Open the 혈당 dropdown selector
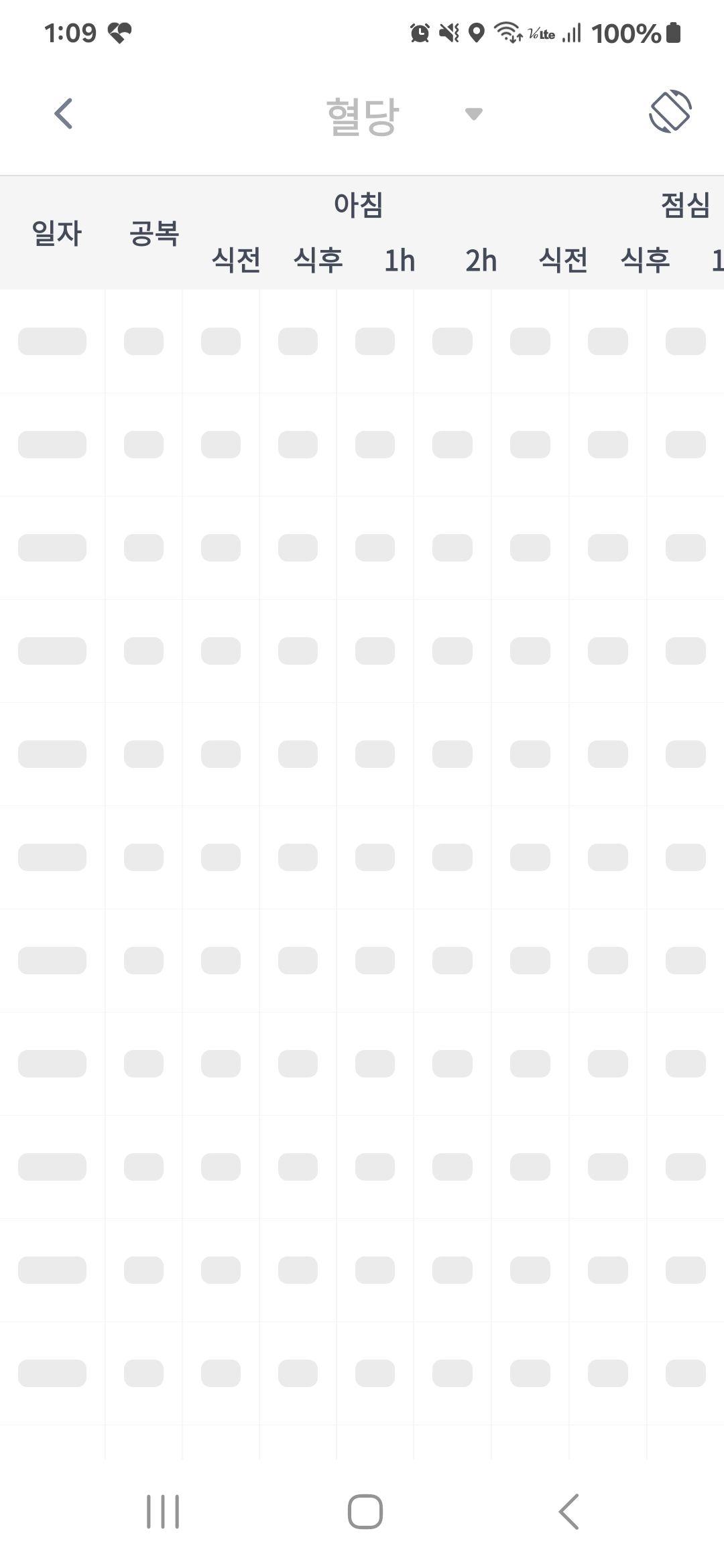Image resolution: width=724 pixels, height=1568 pixels. [x=402, y=115]
